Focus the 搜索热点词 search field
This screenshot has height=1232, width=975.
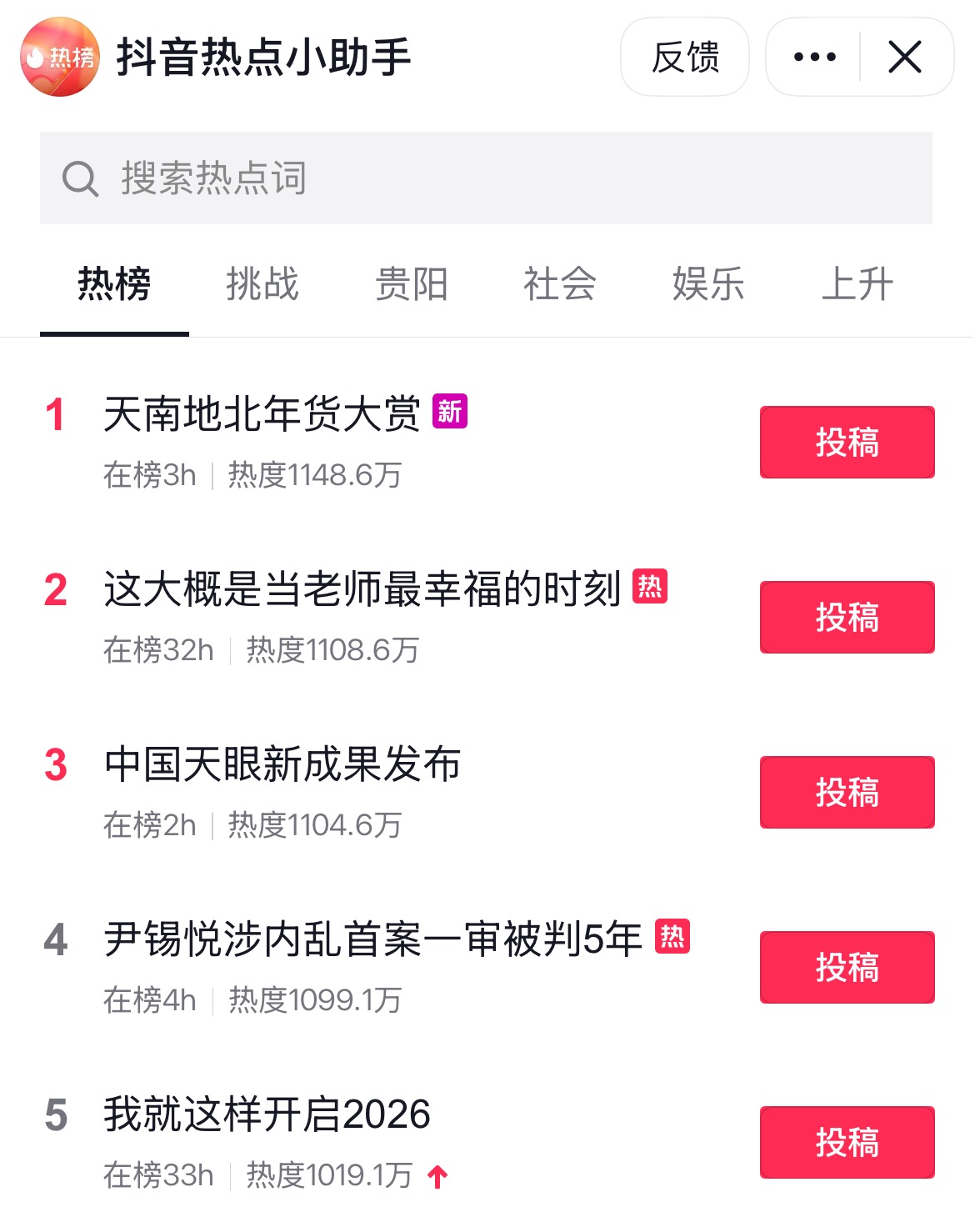485,178
